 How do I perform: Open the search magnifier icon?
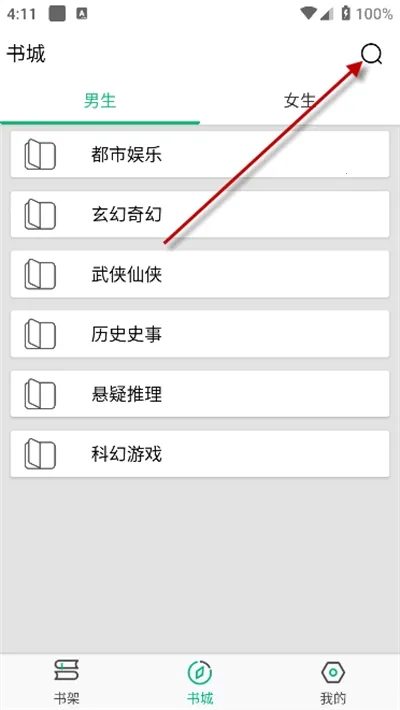pos(371,55)
